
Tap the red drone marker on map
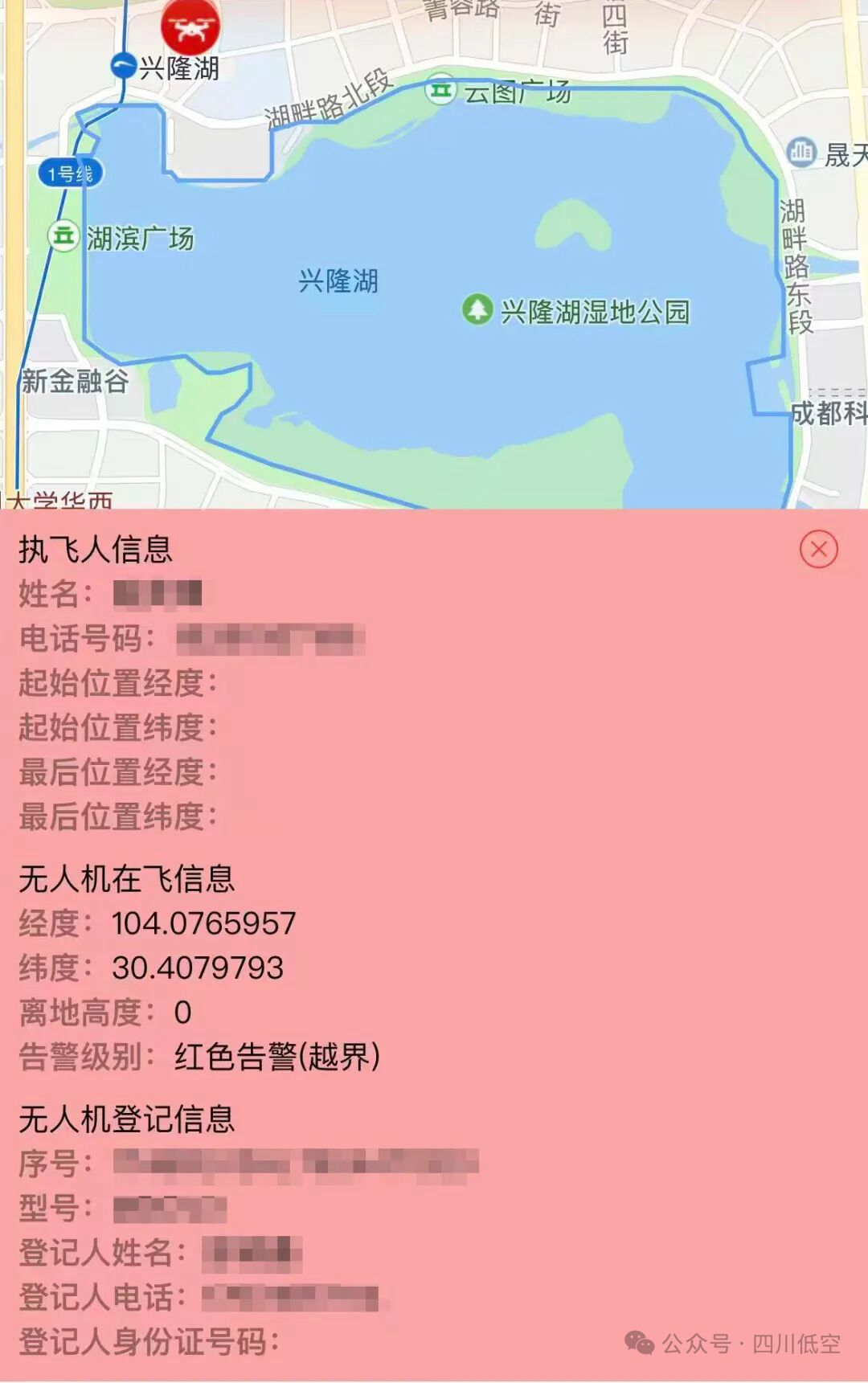point(190,26)
